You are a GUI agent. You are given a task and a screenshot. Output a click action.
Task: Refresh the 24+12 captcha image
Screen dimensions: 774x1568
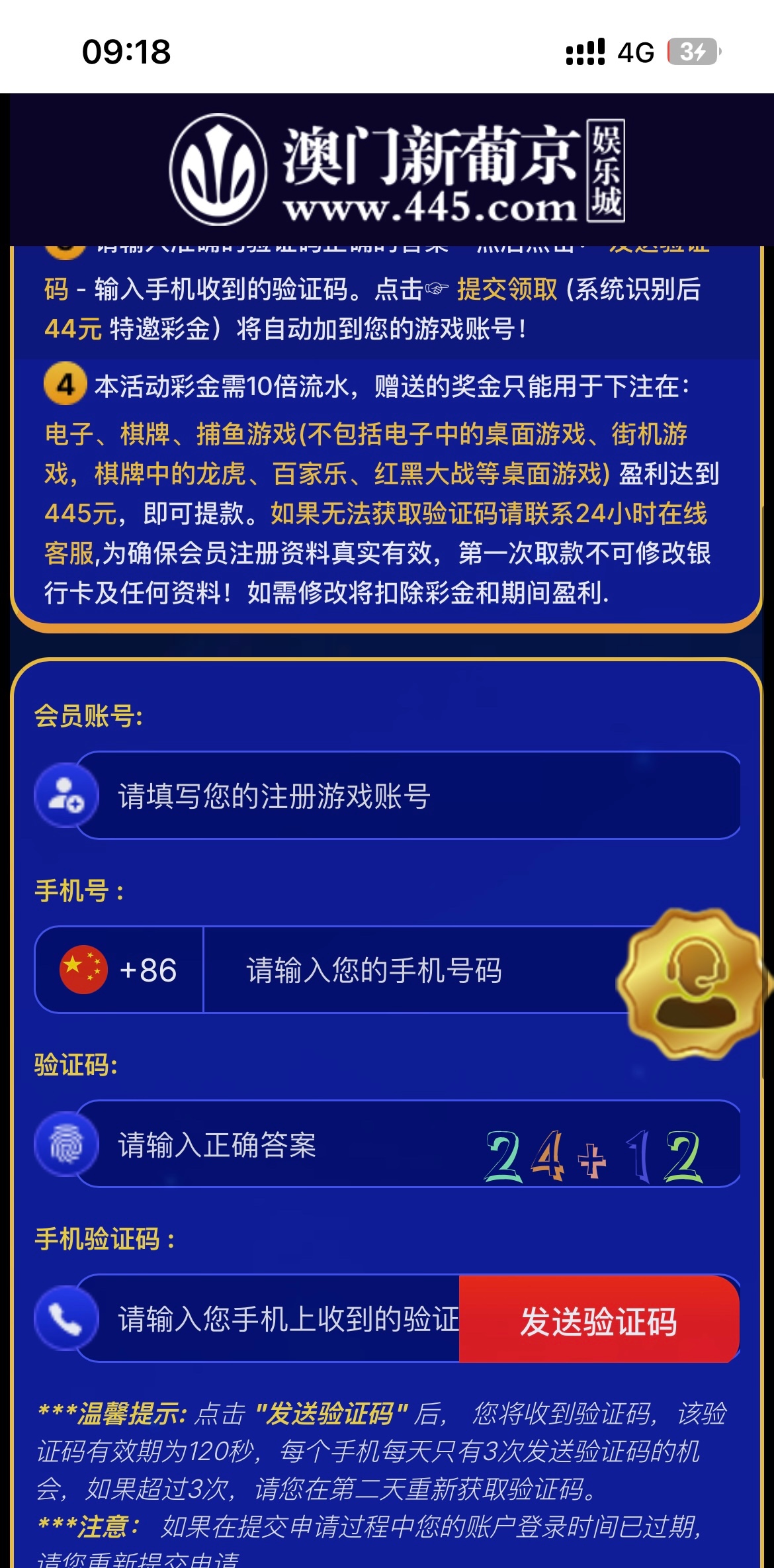point(592,1156)
